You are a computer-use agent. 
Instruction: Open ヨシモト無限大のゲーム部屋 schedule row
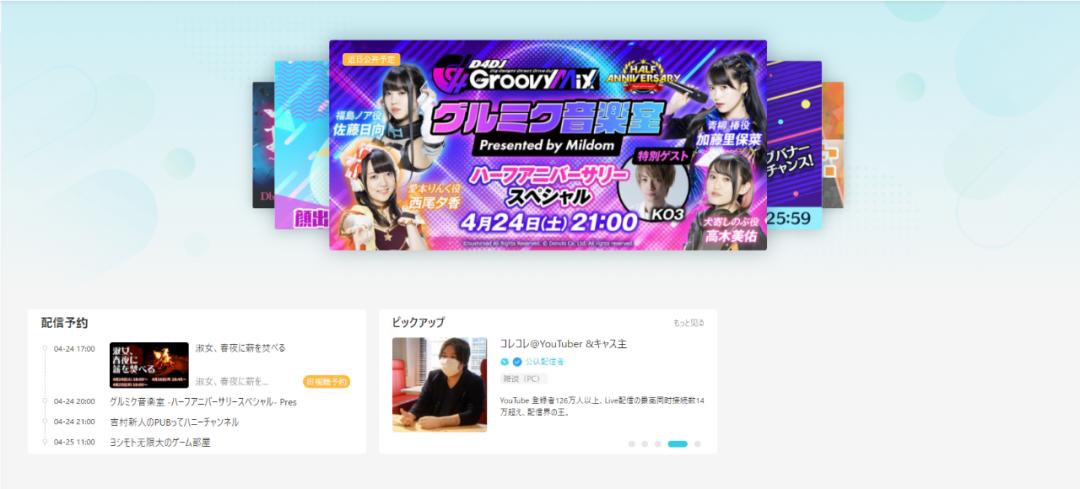[160, 442]
